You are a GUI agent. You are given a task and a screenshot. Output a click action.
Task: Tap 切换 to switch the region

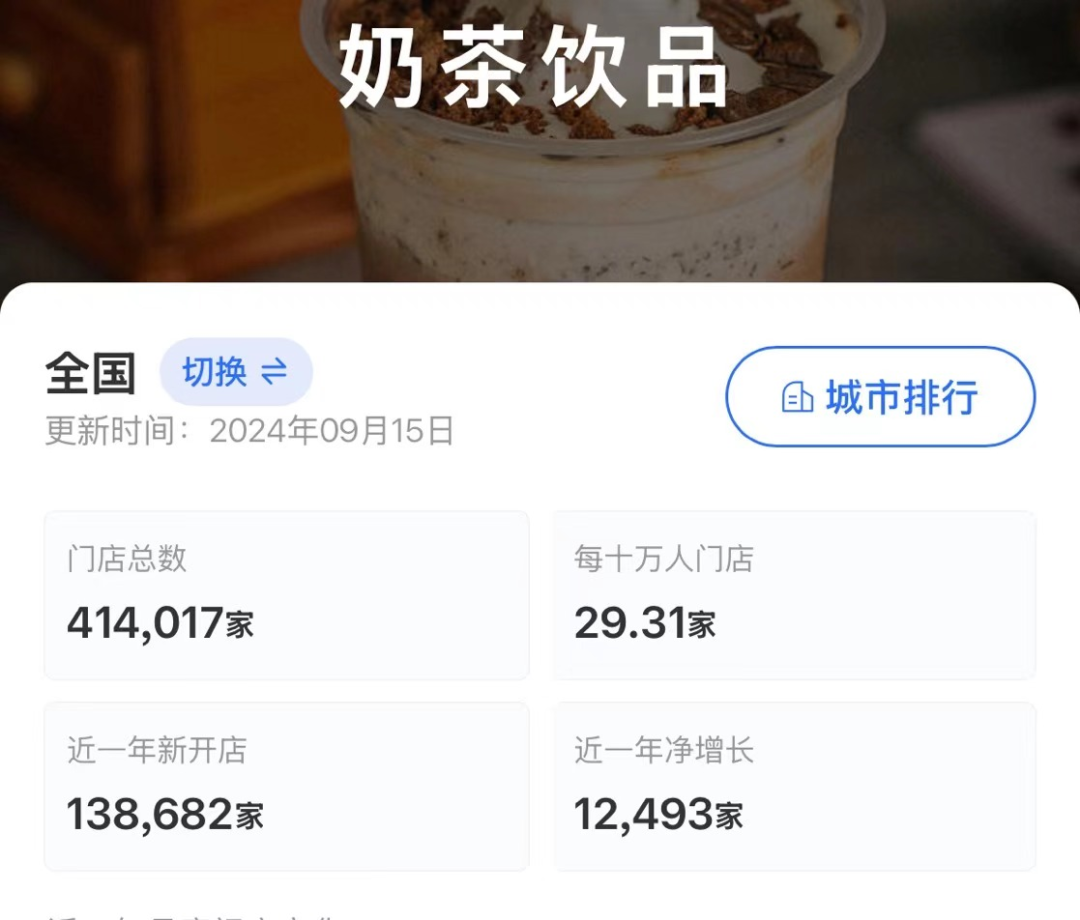236,372
